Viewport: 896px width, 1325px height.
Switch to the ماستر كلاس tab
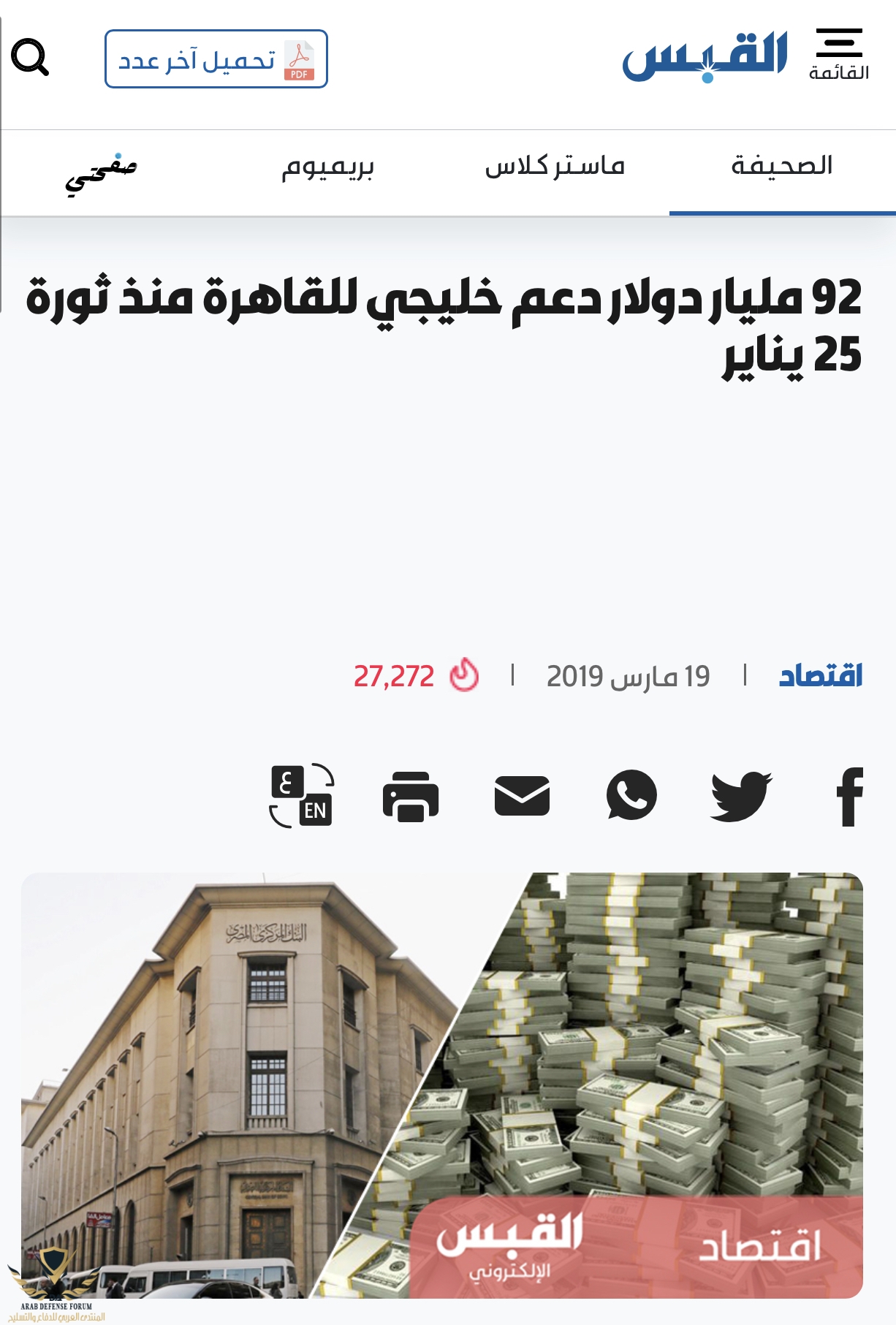tap(555, 167)
